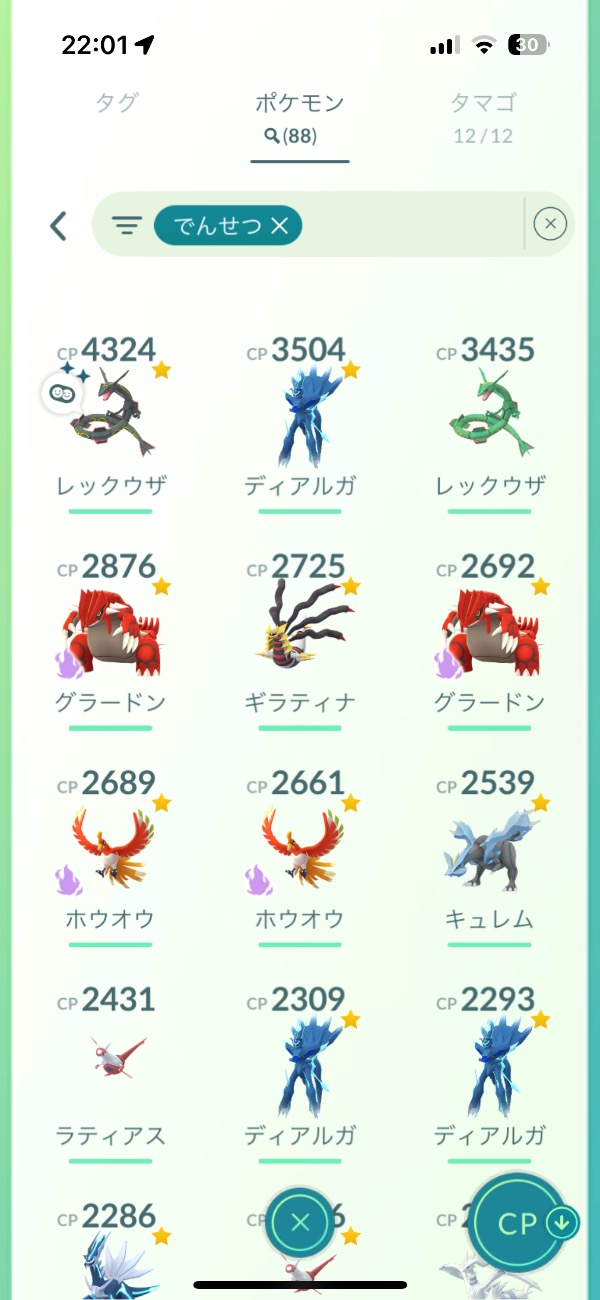The image size is (600, 1300).
Task: Close the Pokémon list with the round X
Action: 301,1221
